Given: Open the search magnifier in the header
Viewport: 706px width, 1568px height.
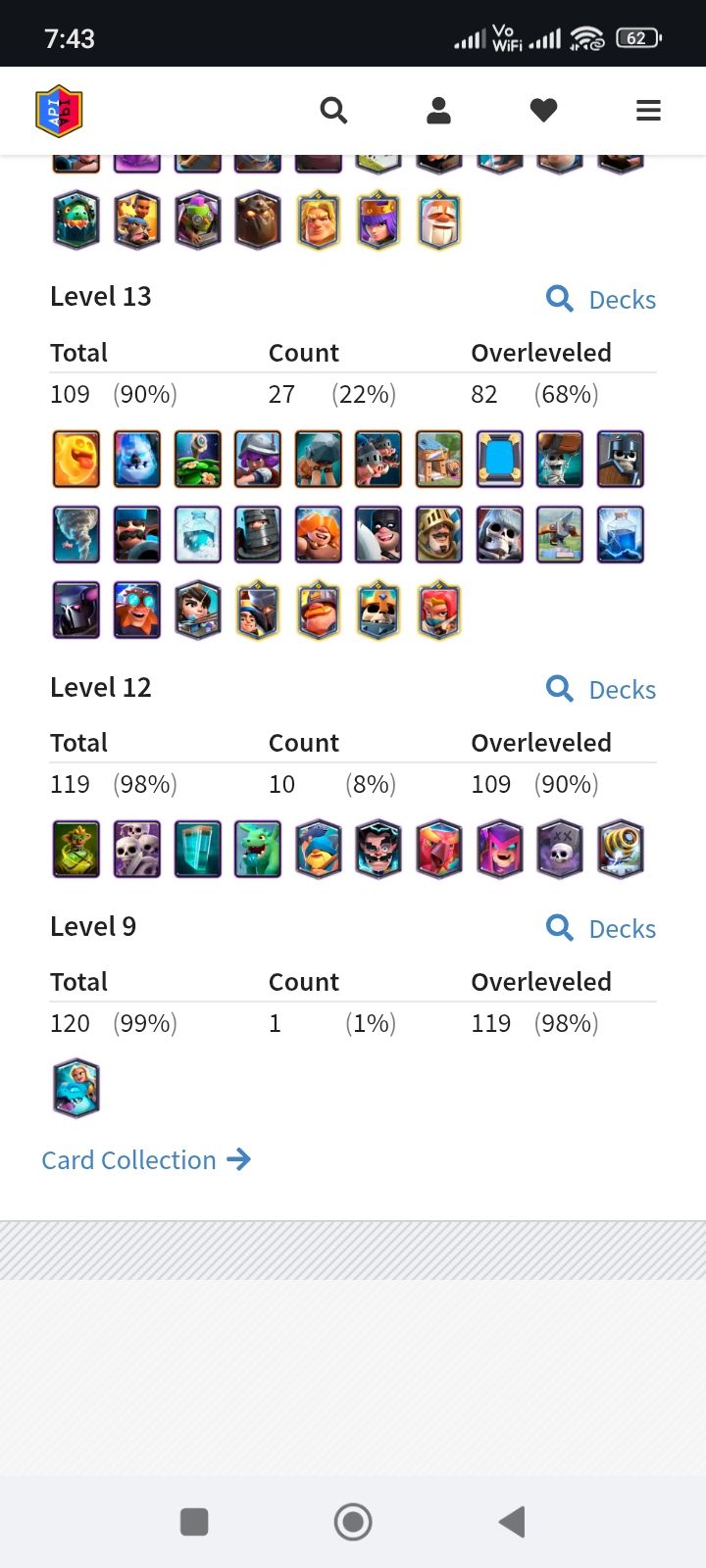Looking at the screenshot, I should click(333, 110).
